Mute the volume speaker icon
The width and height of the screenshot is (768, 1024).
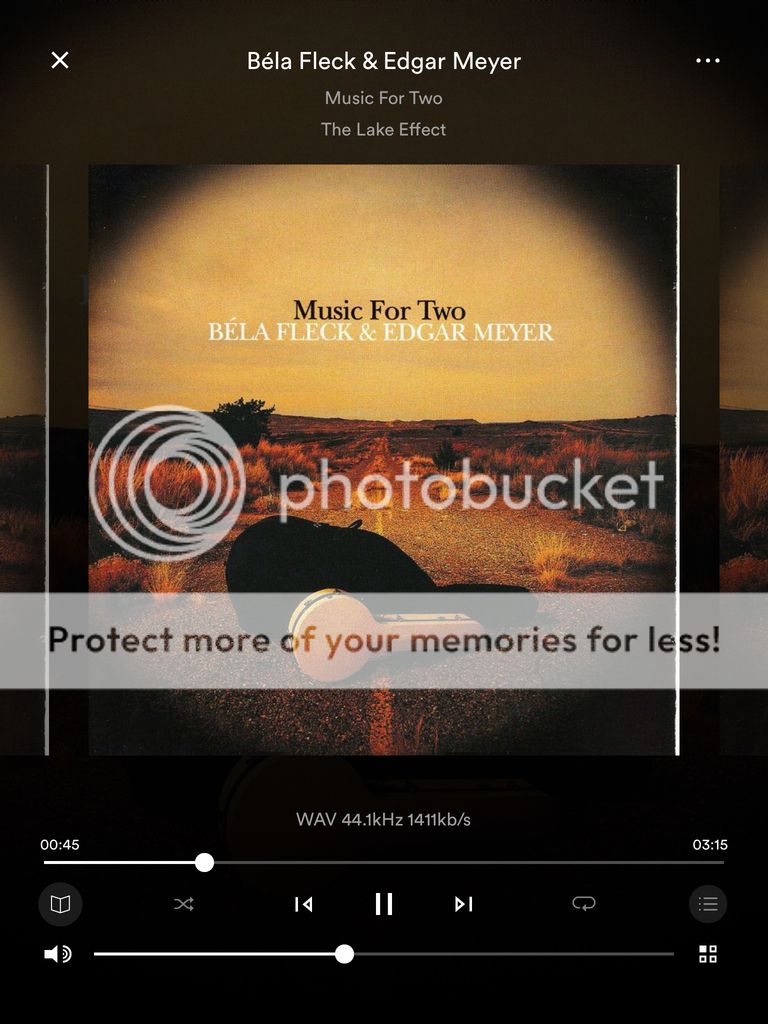[58, 954]
